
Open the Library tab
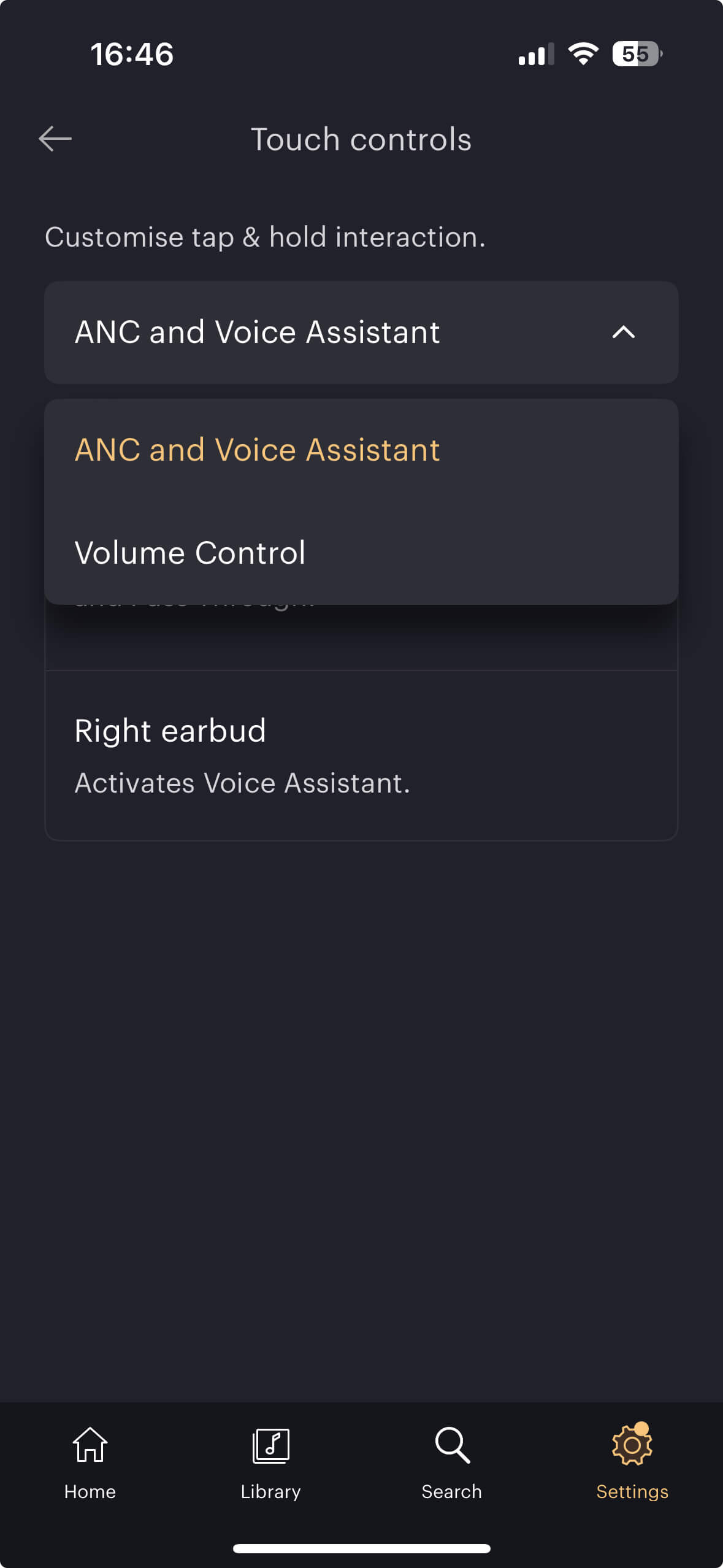pos(270,1462)
